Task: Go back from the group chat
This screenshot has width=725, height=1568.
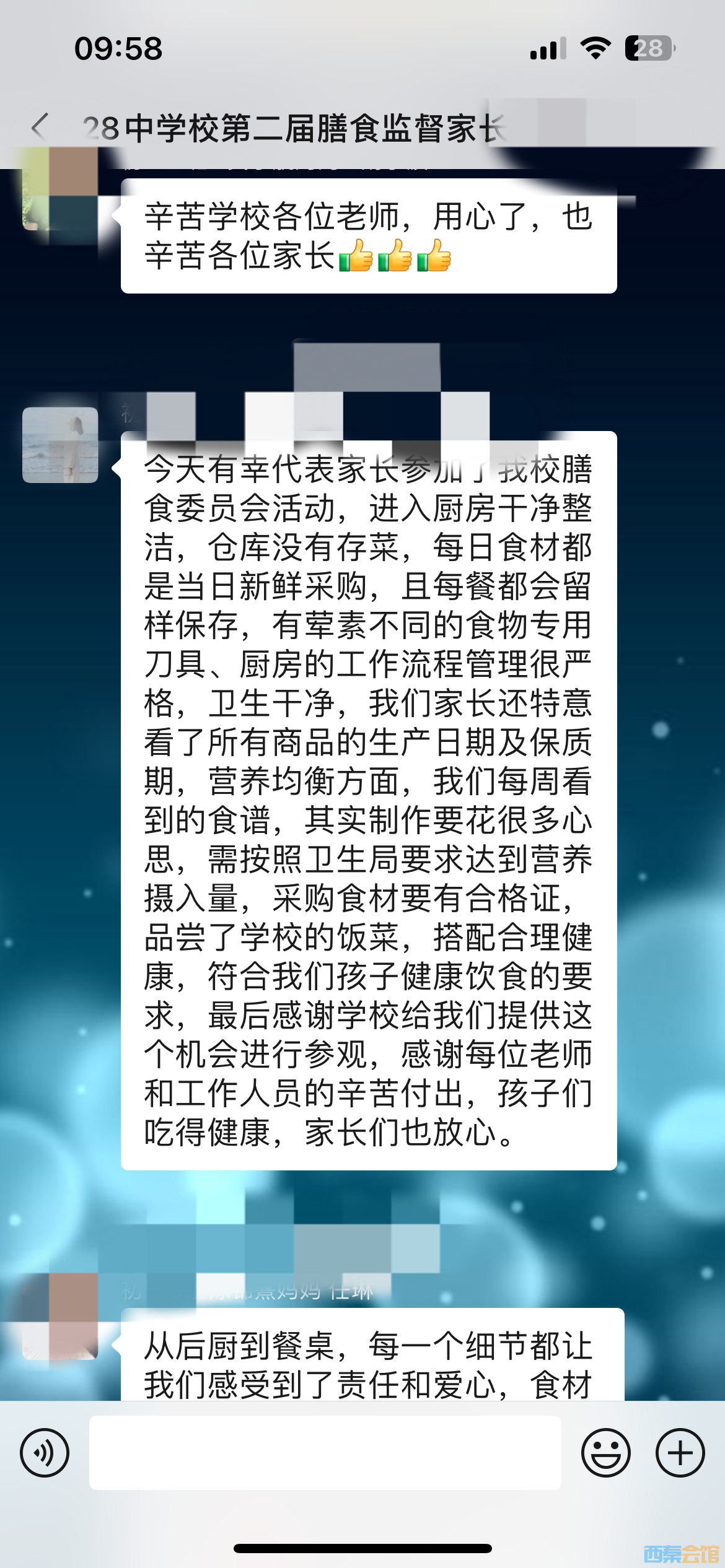Action: [40, 128]
